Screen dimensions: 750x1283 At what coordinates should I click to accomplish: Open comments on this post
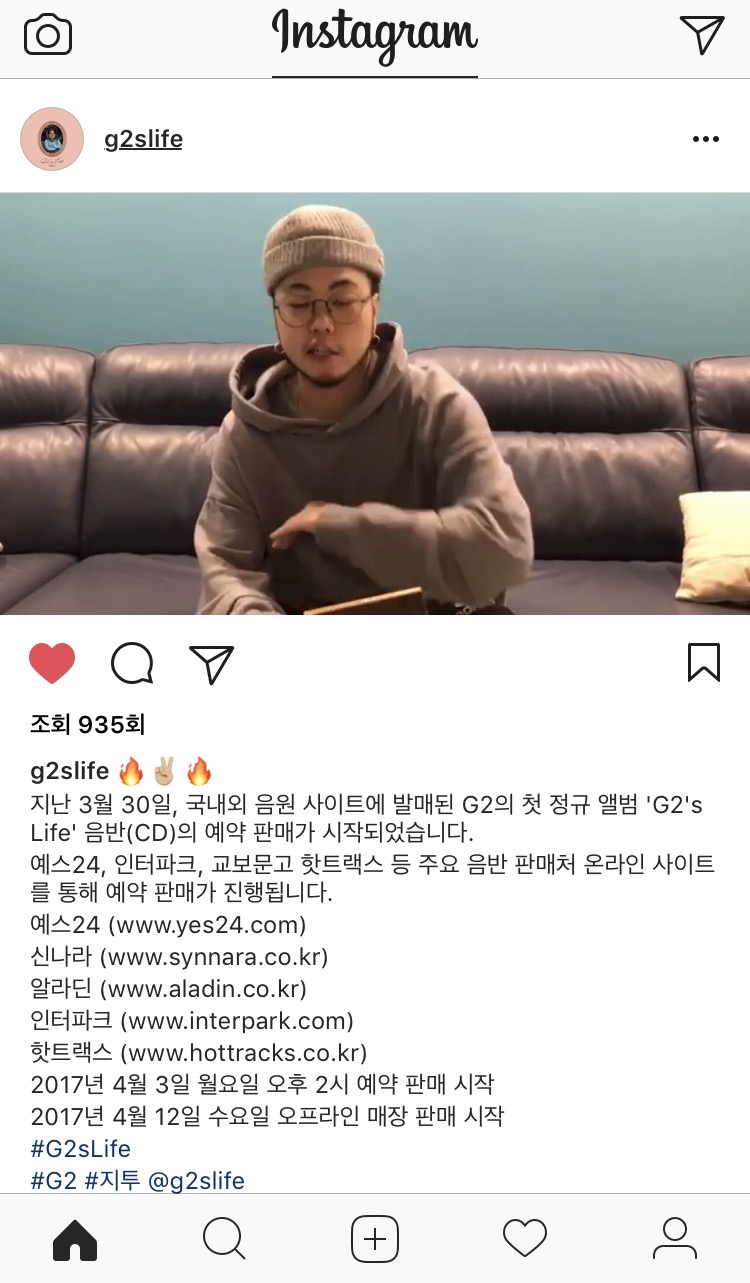pos(132,663)
